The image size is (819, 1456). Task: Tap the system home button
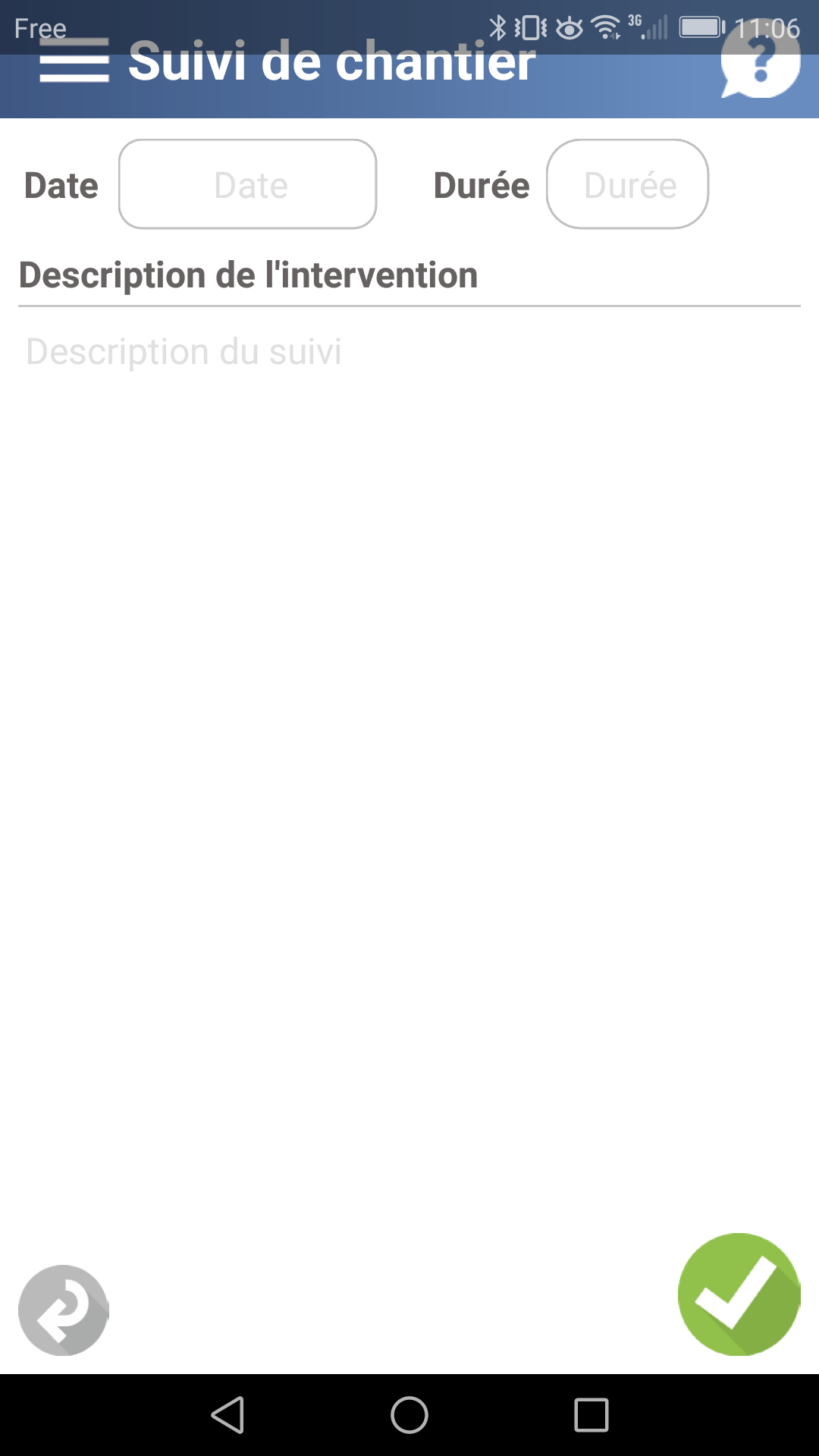[409, 1415]
